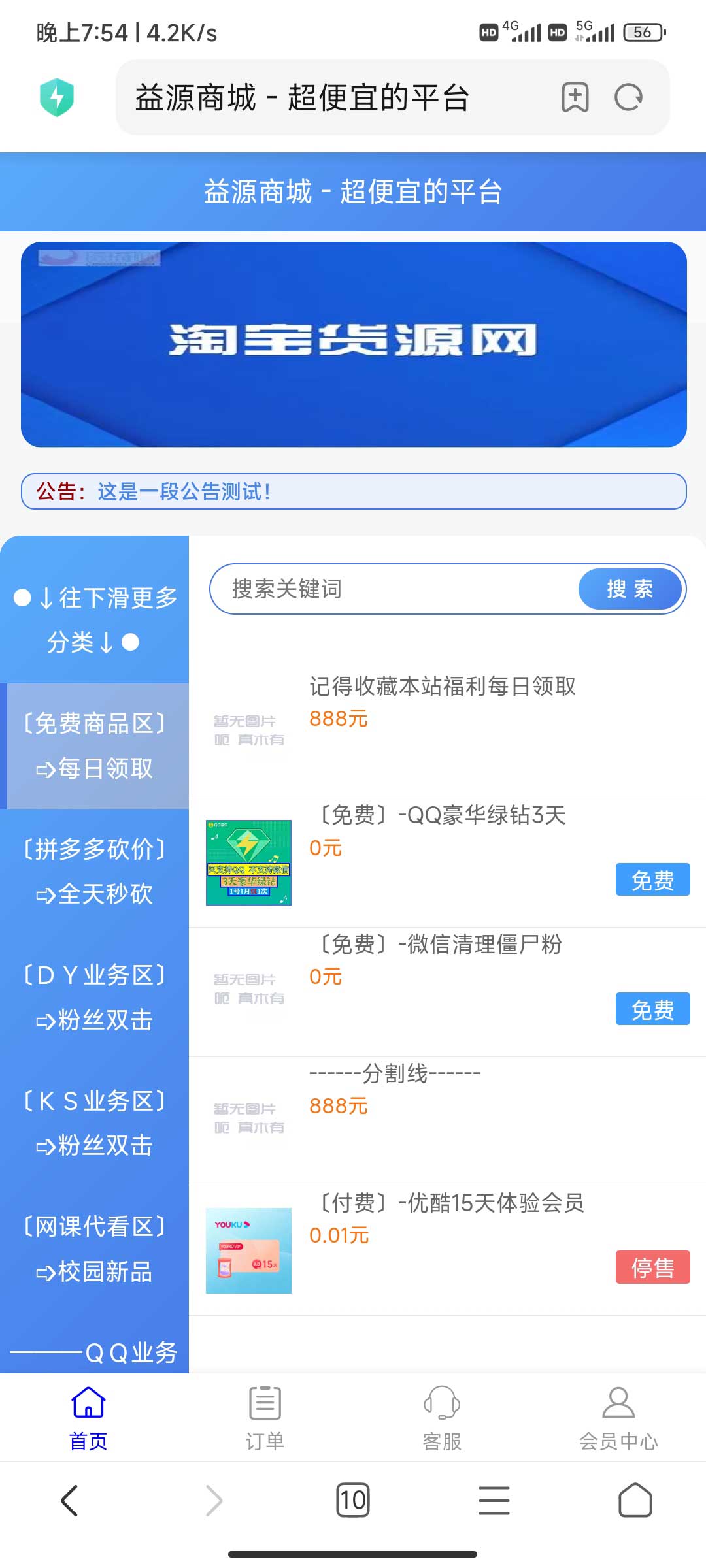Open the browser security shield
The width and height of the screenshot is (706, 1568).
(x=57, y=98)
